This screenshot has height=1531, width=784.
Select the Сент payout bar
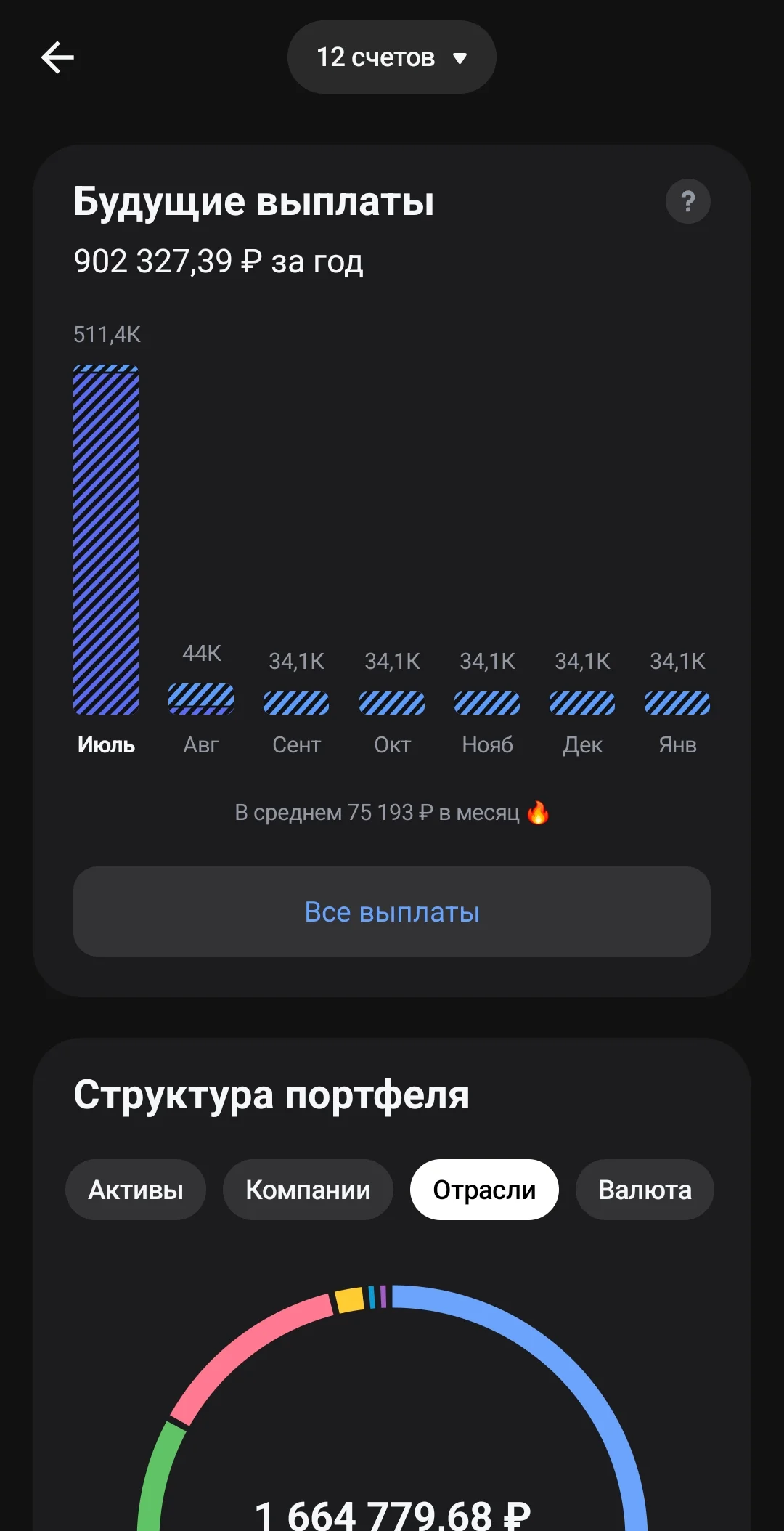[296, 703]
